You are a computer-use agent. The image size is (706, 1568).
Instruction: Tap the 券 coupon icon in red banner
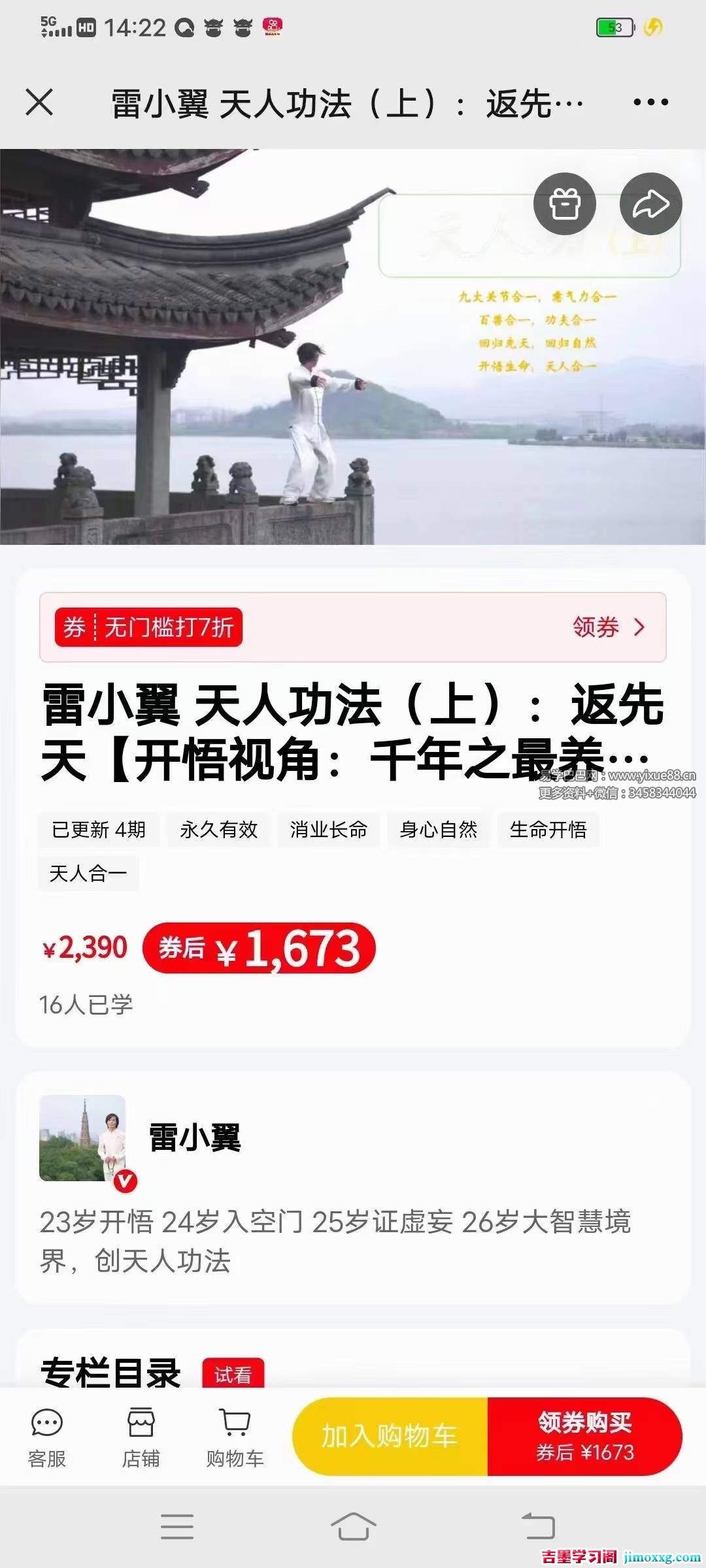click(74, 629)
